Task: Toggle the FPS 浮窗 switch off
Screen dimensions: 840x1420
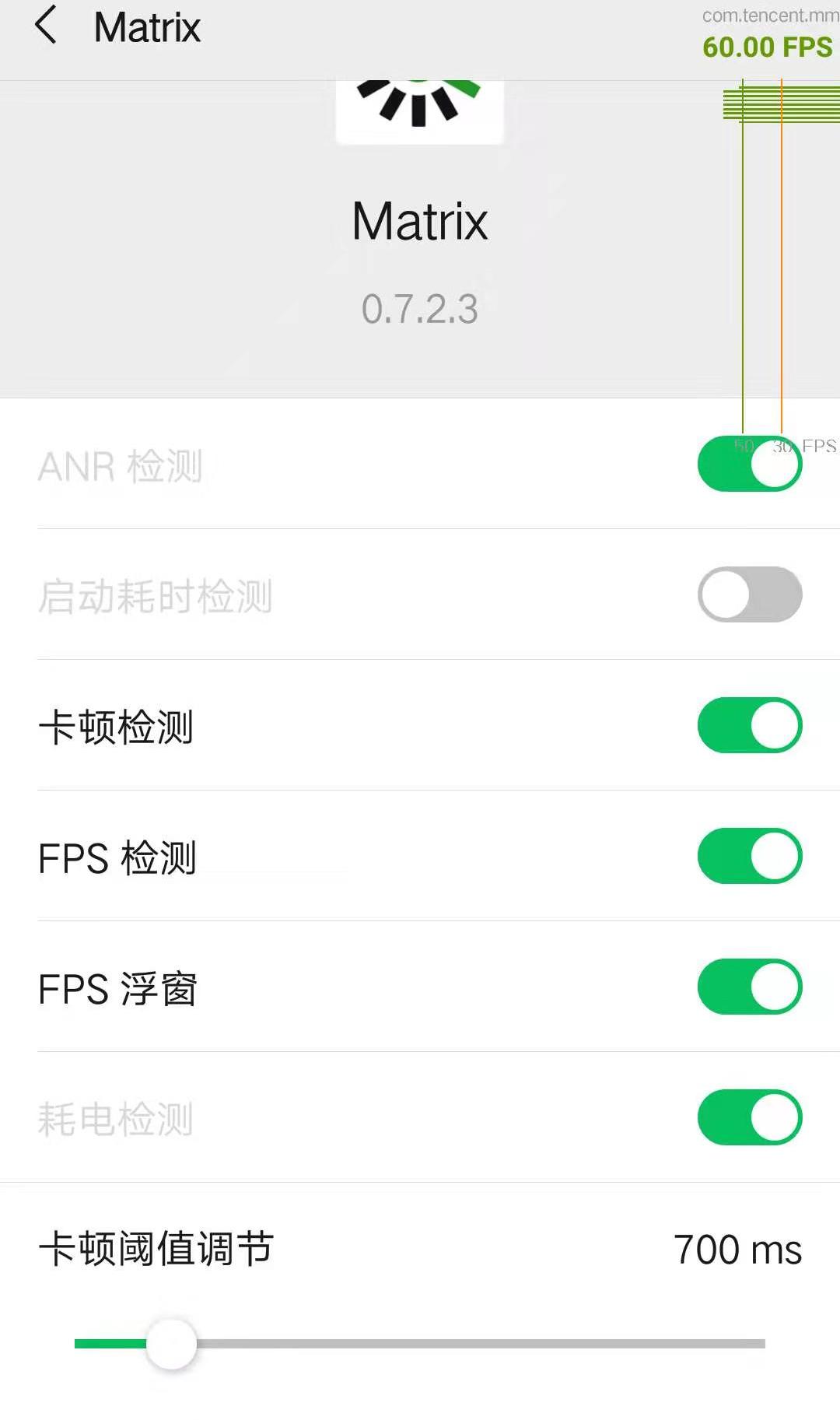Action: tap(749, 987)
